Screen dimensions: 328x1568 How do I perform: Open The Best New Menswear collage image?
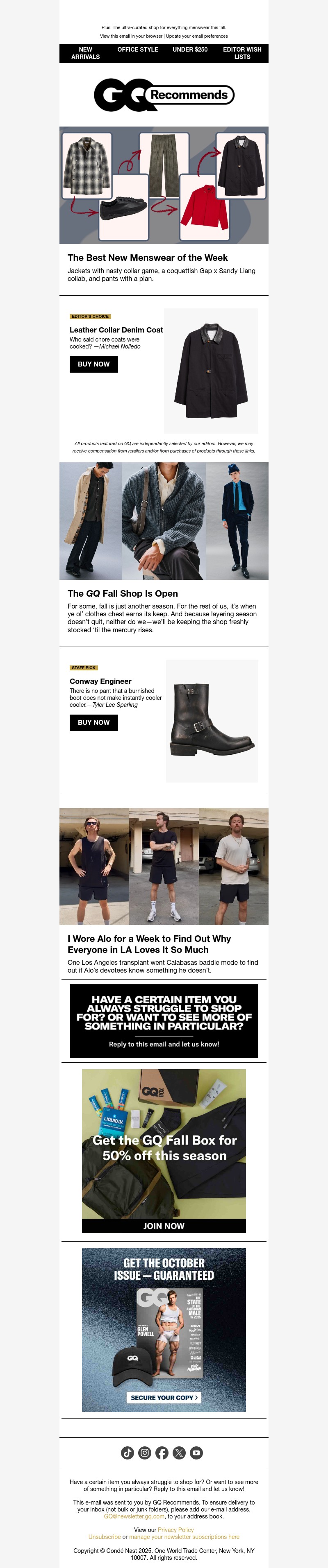tap(164, 185)
